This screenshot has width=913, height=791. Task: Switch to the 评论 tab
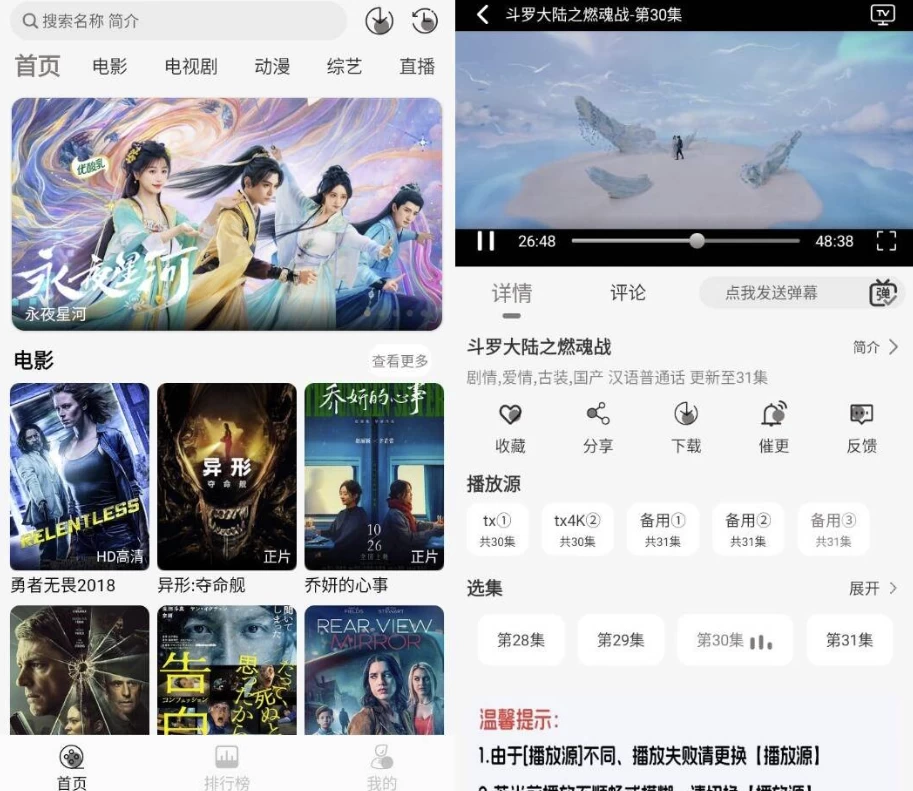[x=628, y=293]
